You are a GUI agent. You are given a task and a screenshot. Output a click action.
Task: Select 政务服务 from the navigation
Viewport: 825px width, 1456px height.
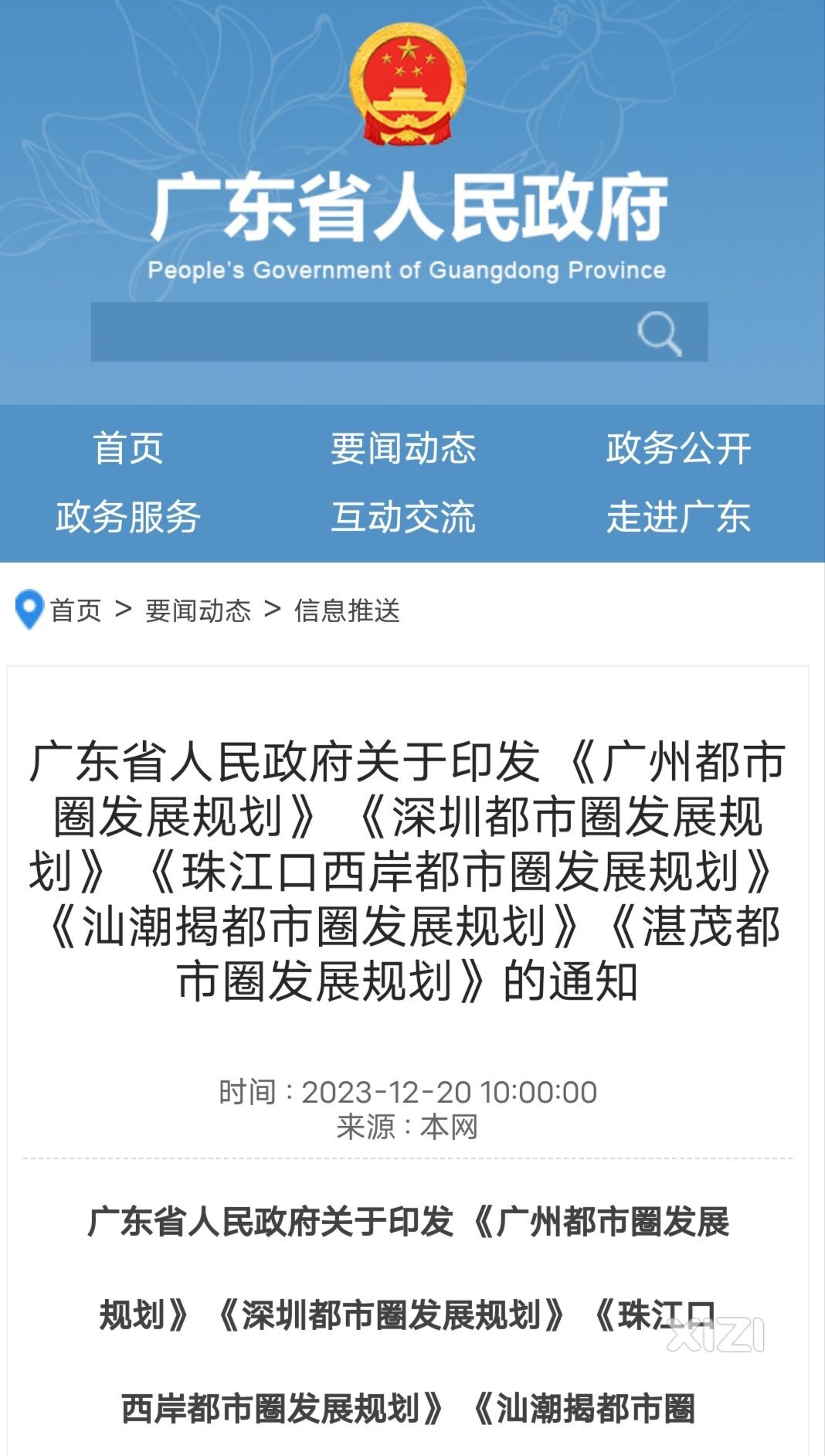pyautogui.click(x=128, y=516)
